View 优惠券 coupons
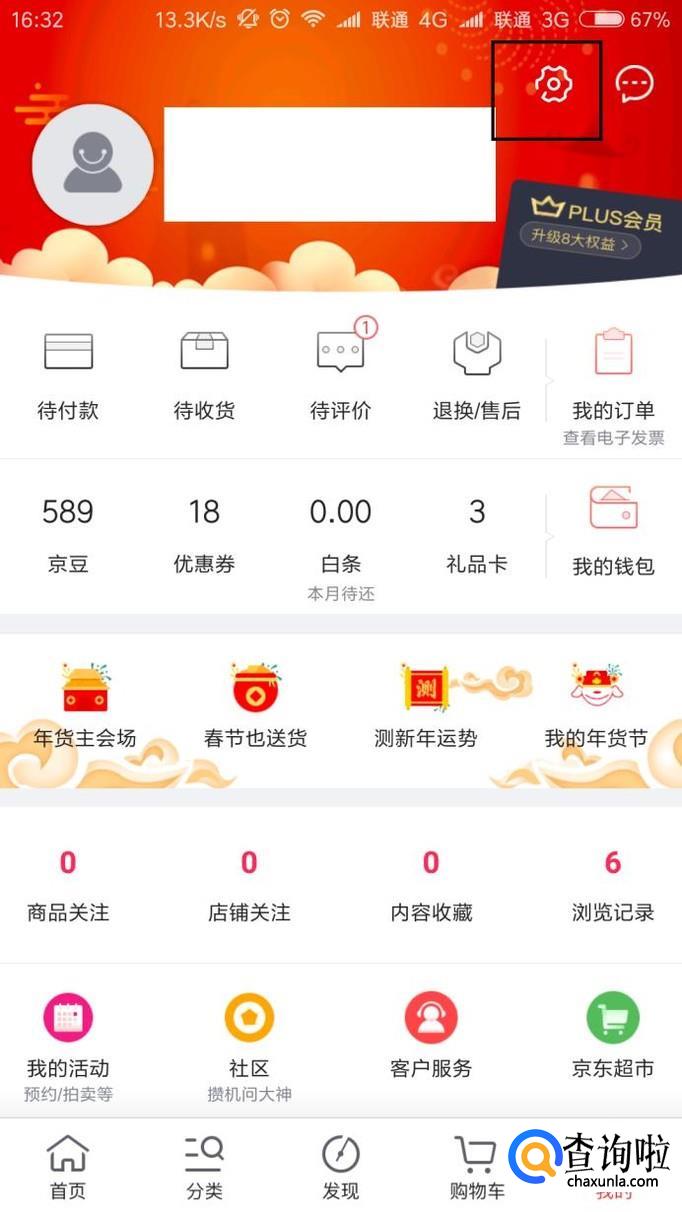This screenshot has width=682, height=1212. [204, 535]
